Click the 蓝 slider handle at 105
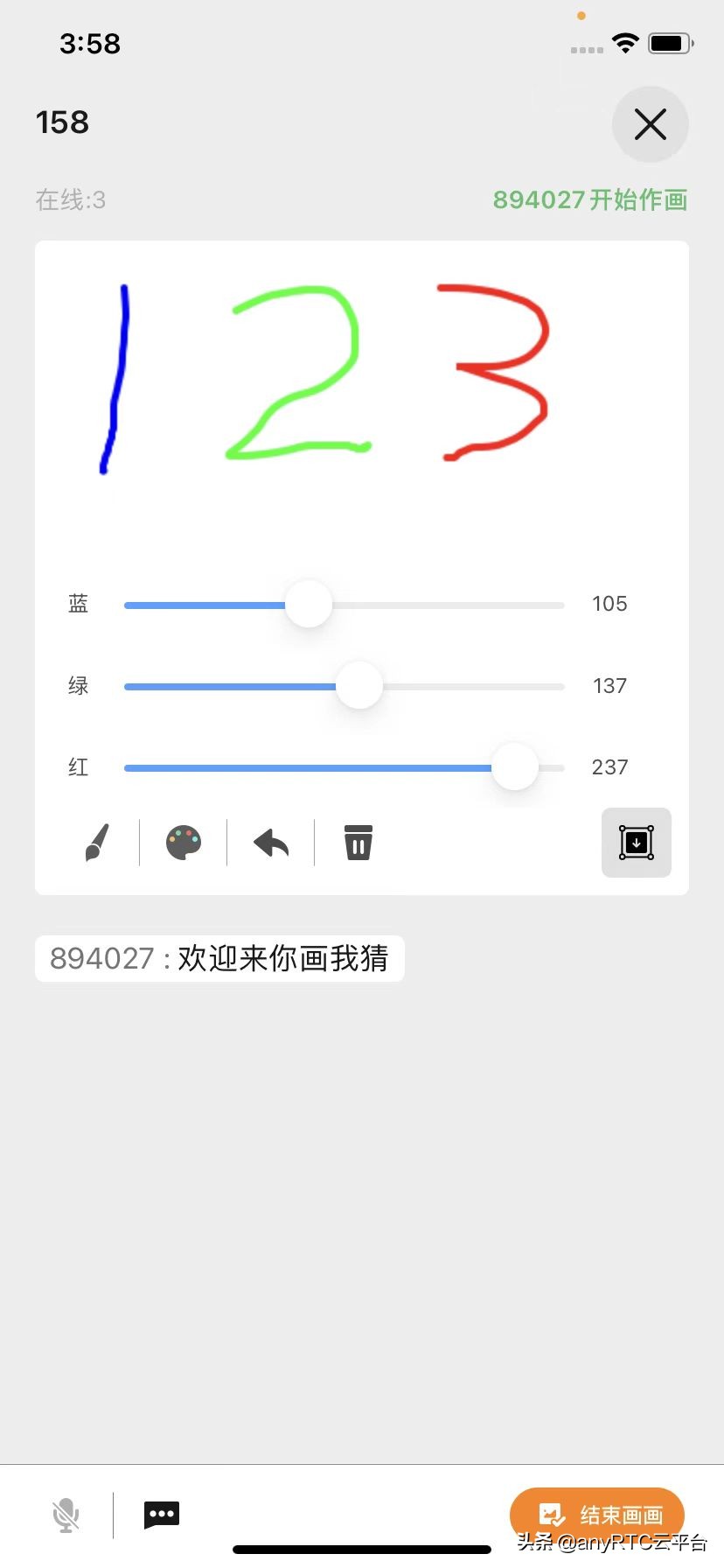The image size is (724, 1568). [x=308, y=604]
